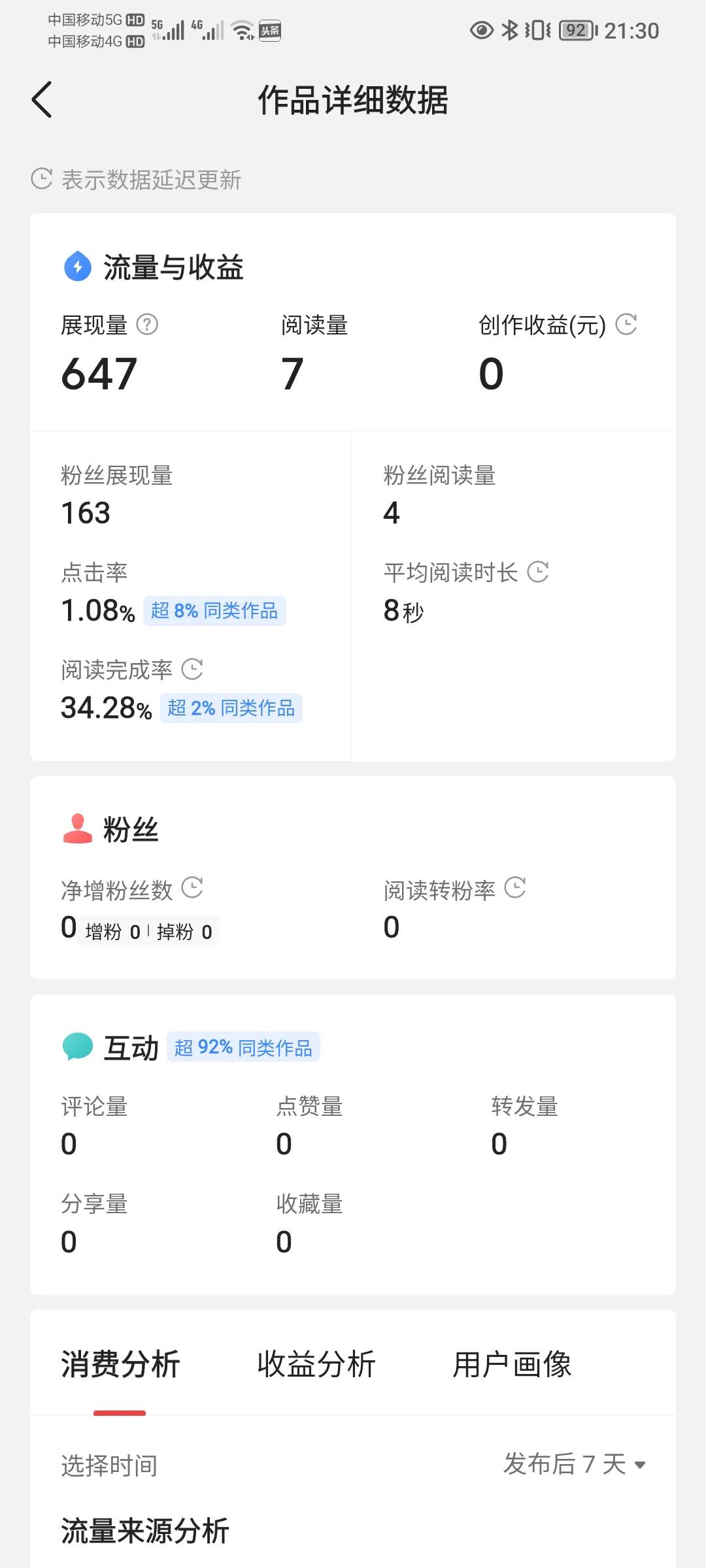Open the 用户画像 tab
The height and width of the screenshot is (1568, 706).
tap(513, 1363)
